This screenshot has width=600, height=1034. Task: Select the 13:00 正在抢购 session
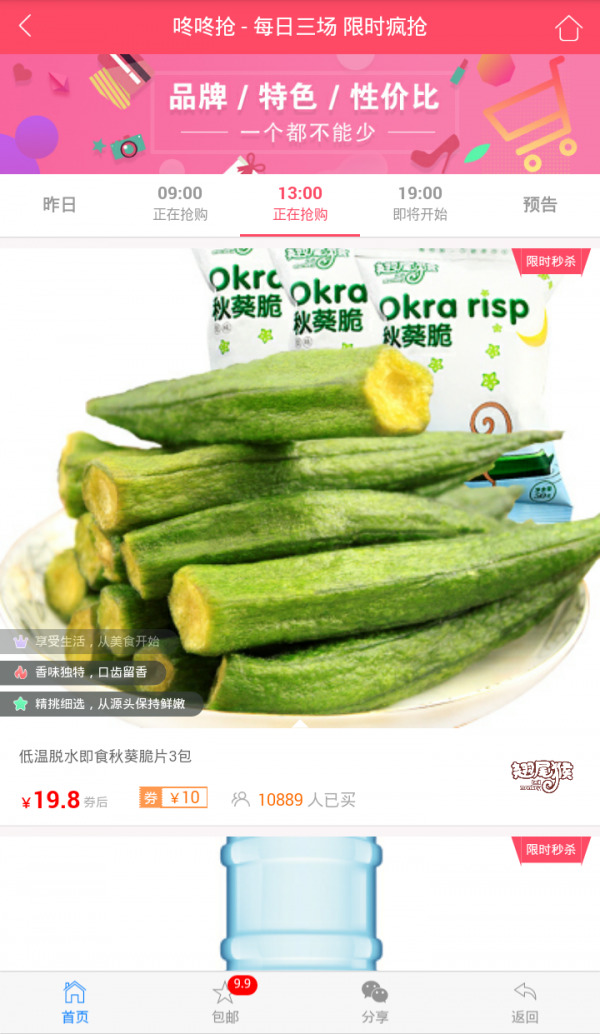[300, 203]
